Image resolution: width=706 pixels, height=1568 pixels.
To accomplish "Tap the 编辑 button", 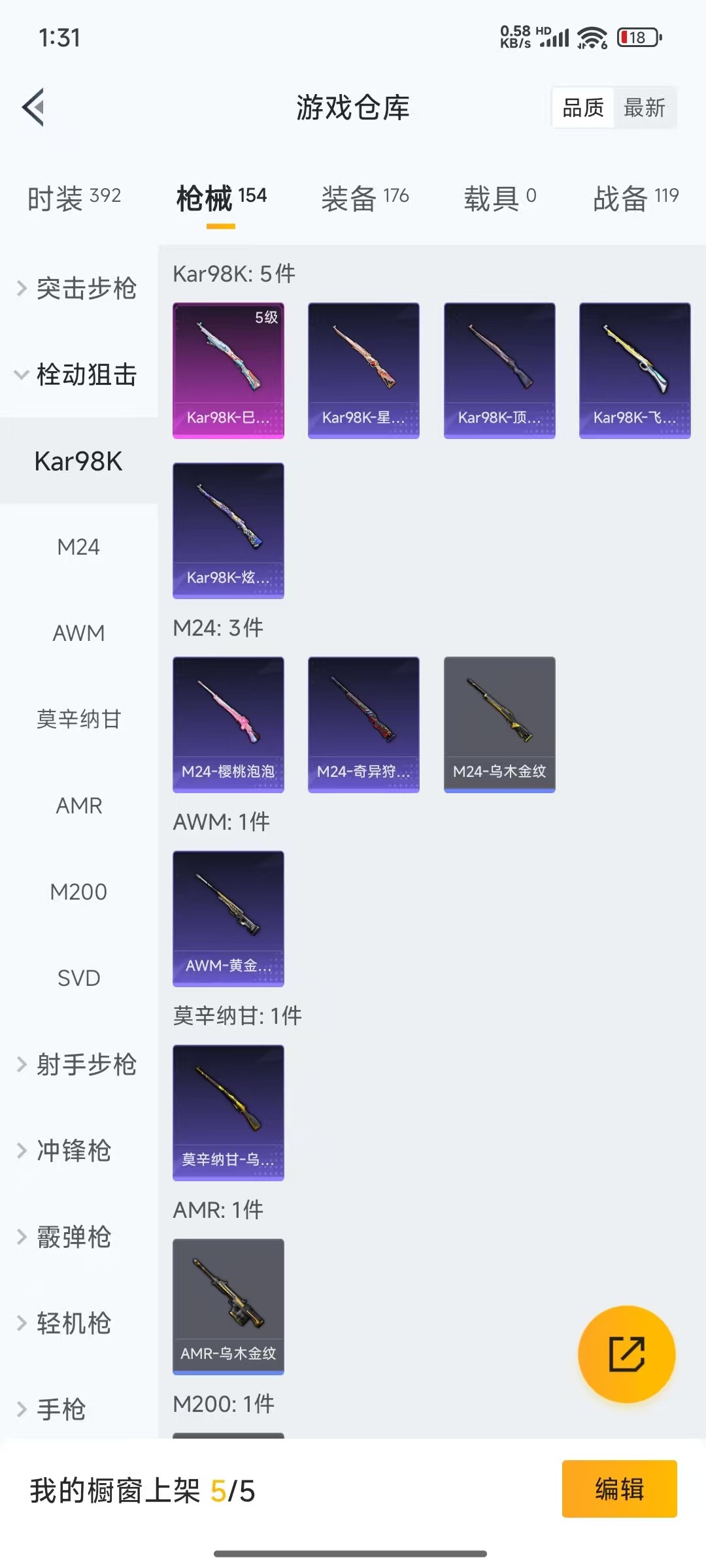I will [619, 1489].
